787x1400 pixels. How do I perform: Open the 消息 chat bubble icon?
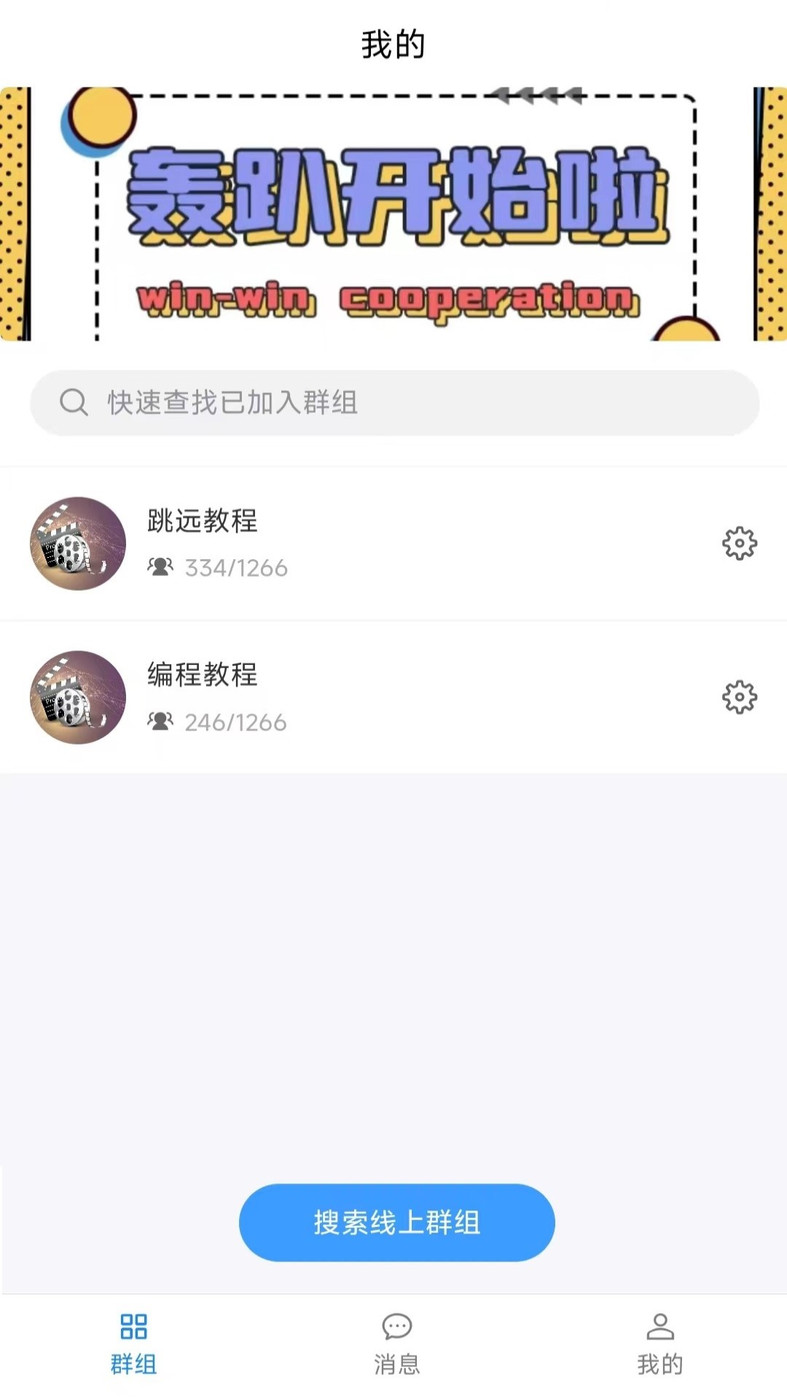click(396, 1324)
